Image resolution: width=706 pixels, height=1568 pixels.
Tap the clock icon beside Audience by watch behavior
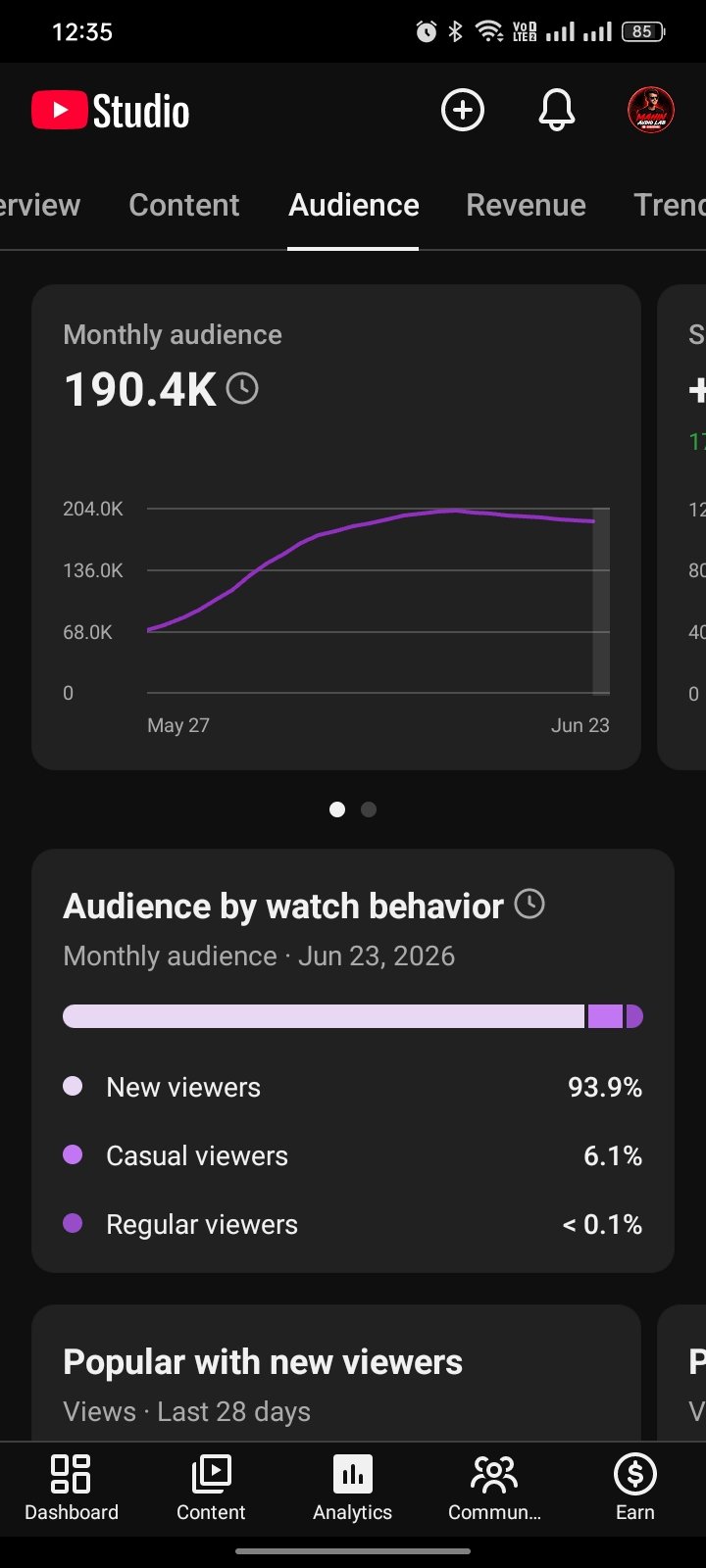[529, 904]
